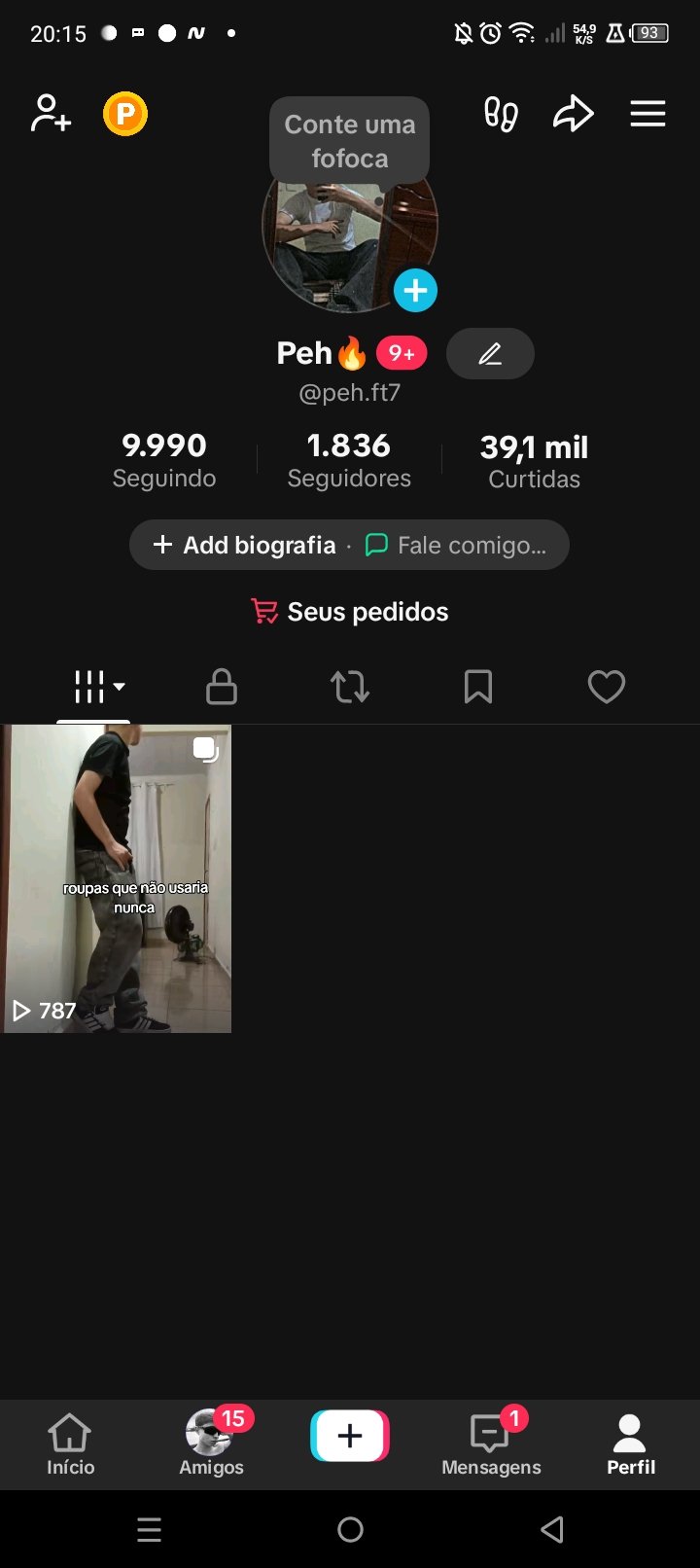Viewport: 700px width, 1568px height.
Task: Switch to the reposts tab
Action: click(350, 687)
